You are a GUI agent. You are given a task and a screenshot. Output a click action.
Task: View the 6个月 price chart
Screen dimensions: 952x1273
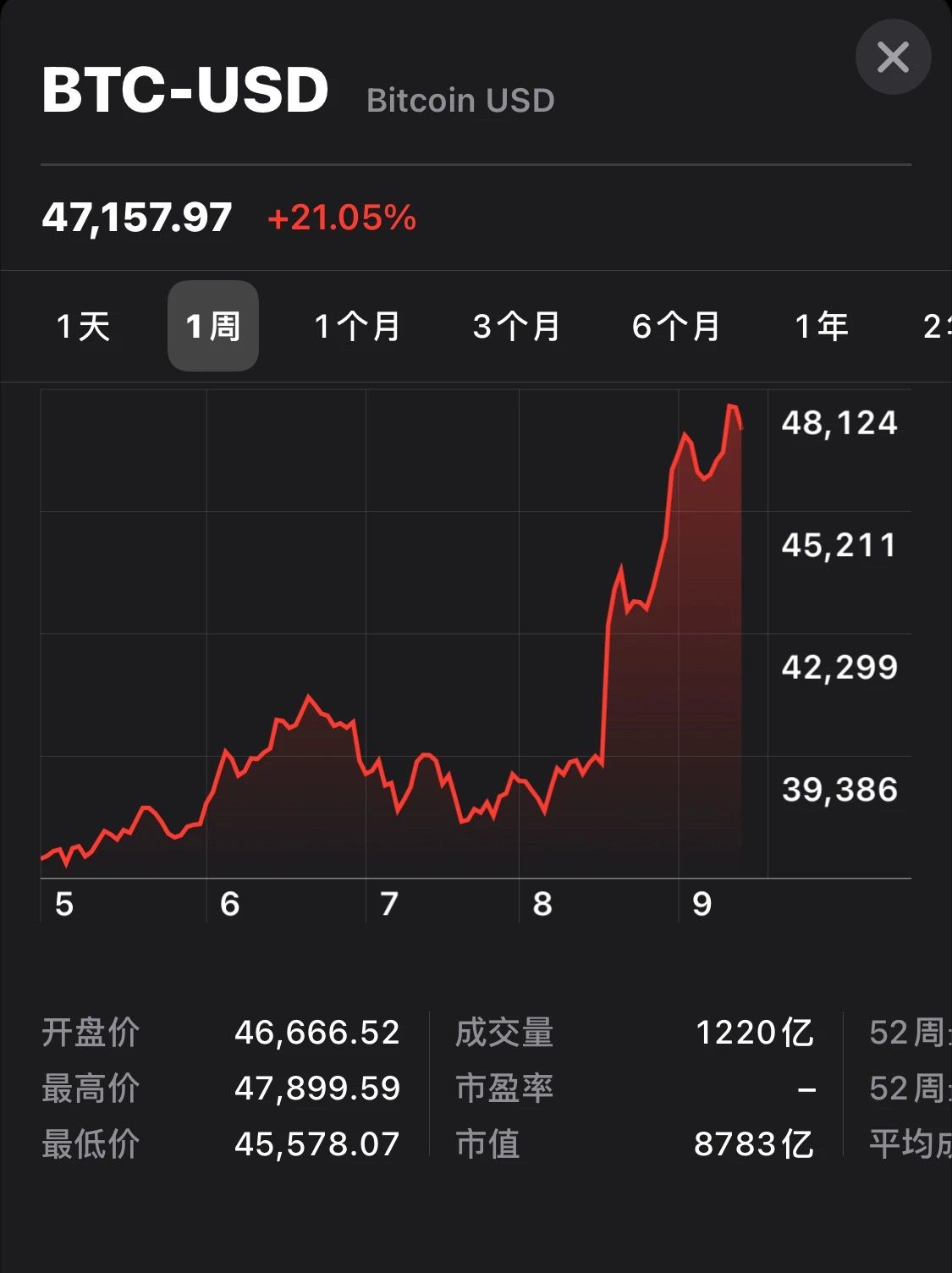(675, 326)
